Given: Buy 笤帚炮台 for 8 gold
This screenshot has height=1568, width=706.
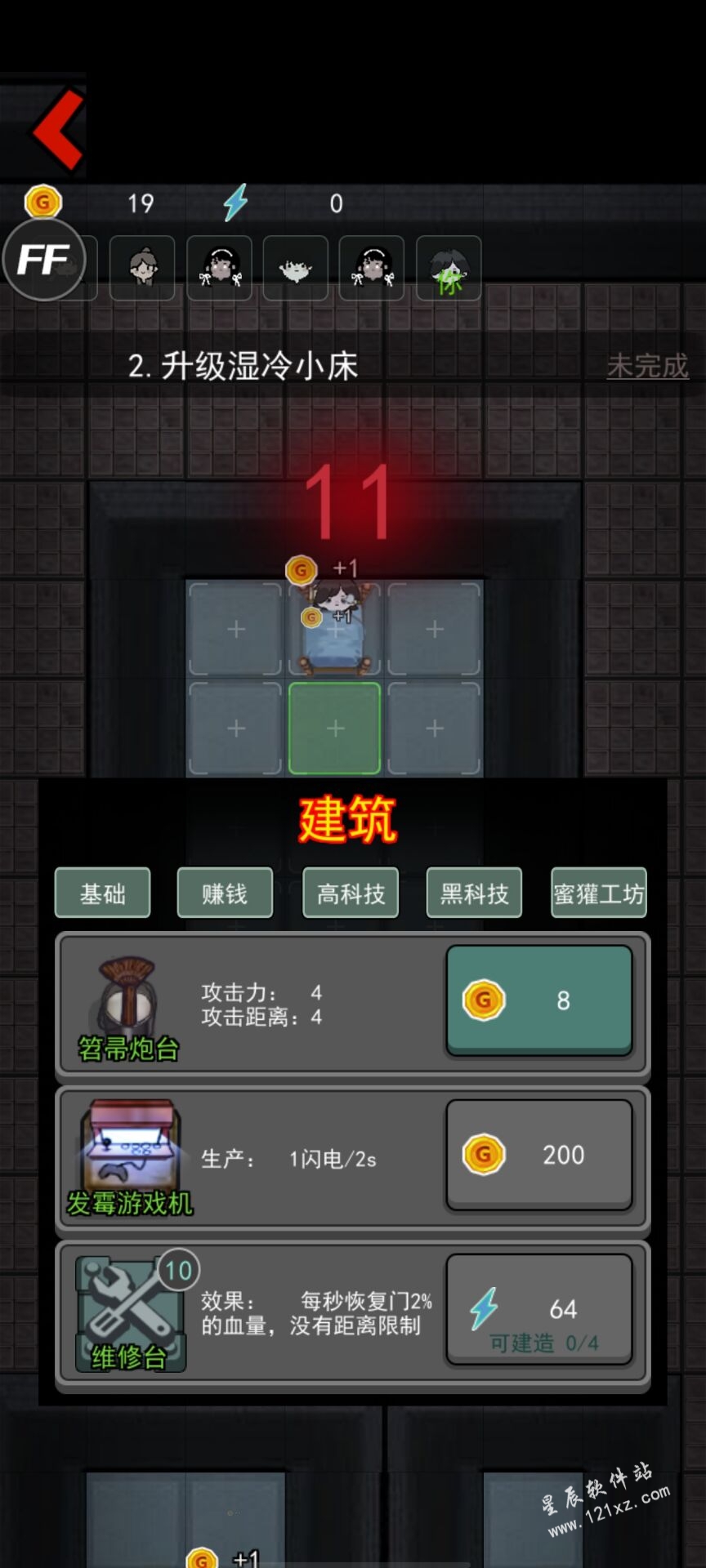Looking at the screenshot, I should click(x=538, y=1000).
